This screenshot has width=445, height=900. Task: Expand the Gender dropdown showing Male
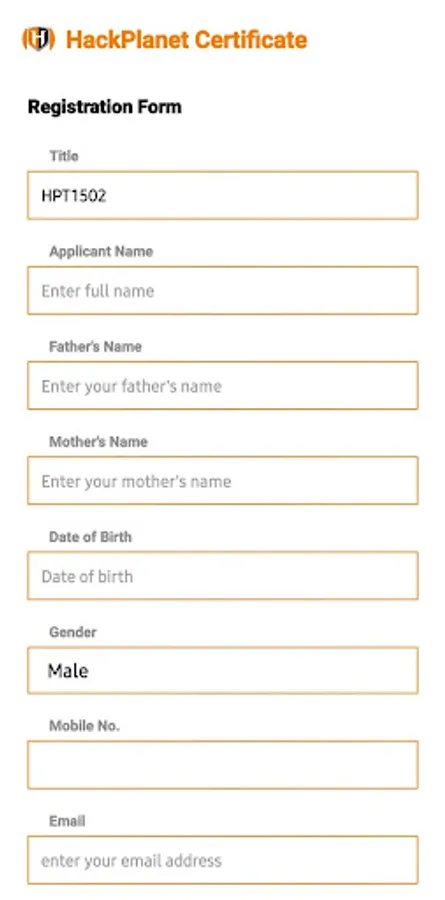[223, 670]
